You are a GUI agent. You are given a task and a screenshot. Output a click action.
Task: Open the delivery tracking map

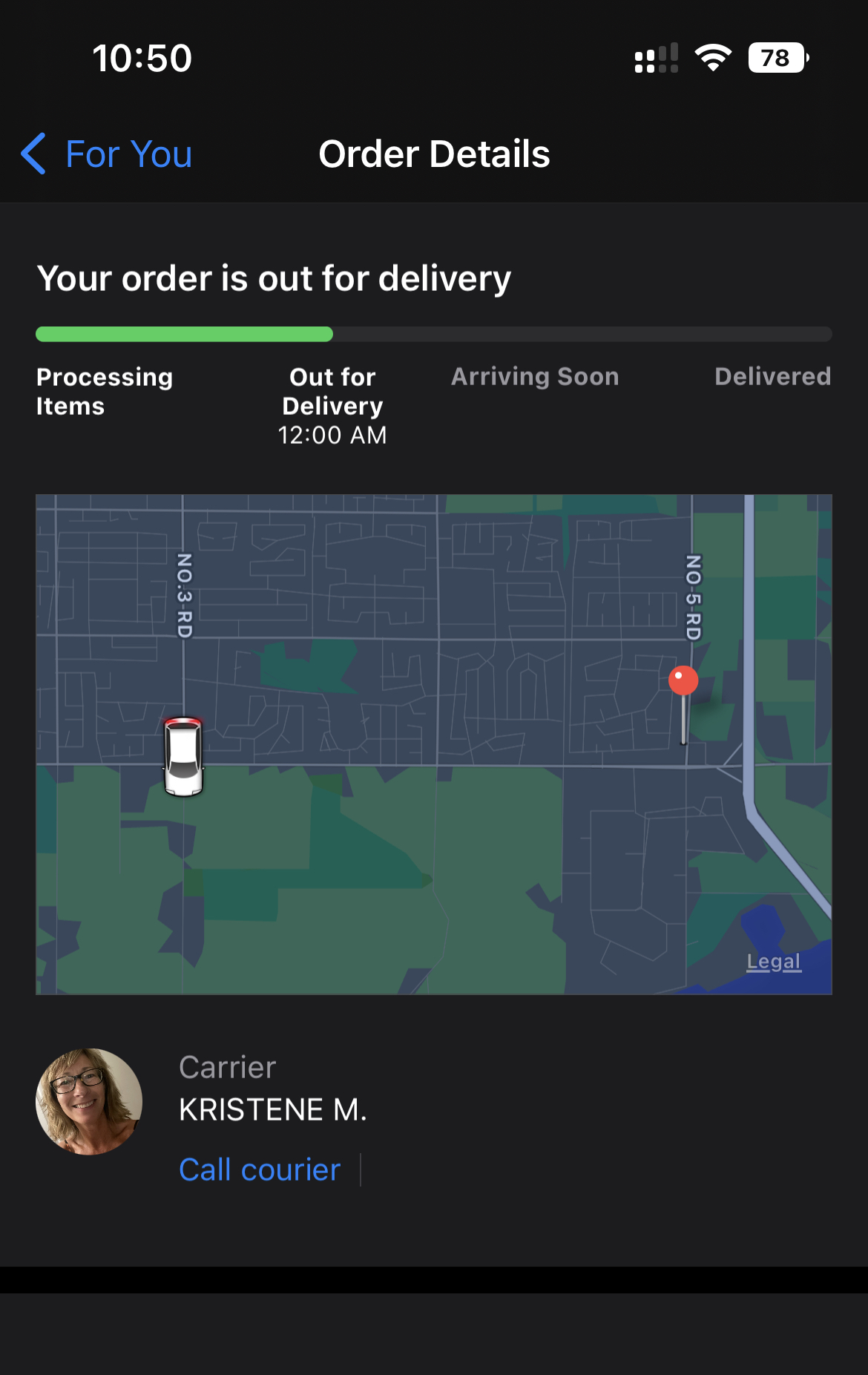click(434, 744)
